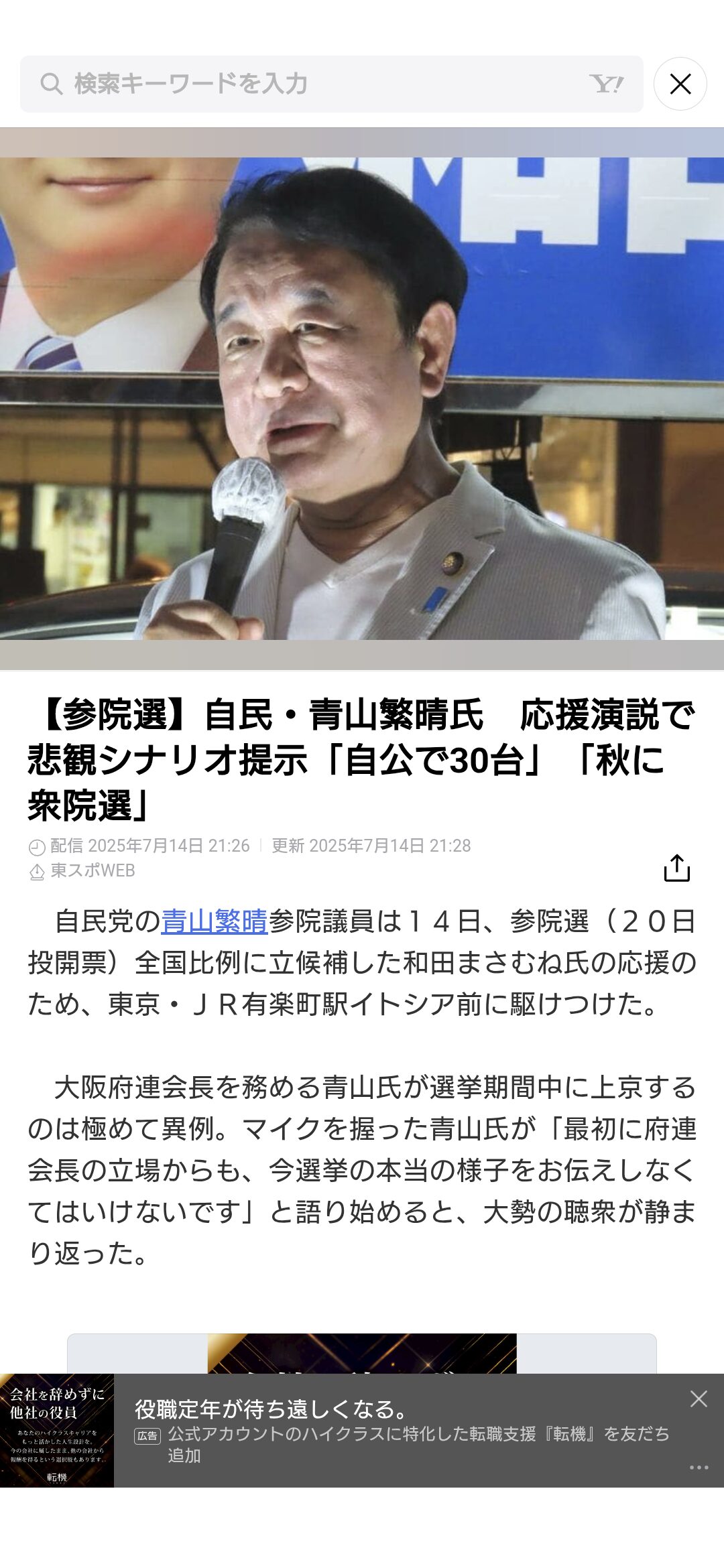
Task: Open the ad banner's more options dots
Action: tap(699, 1467)
